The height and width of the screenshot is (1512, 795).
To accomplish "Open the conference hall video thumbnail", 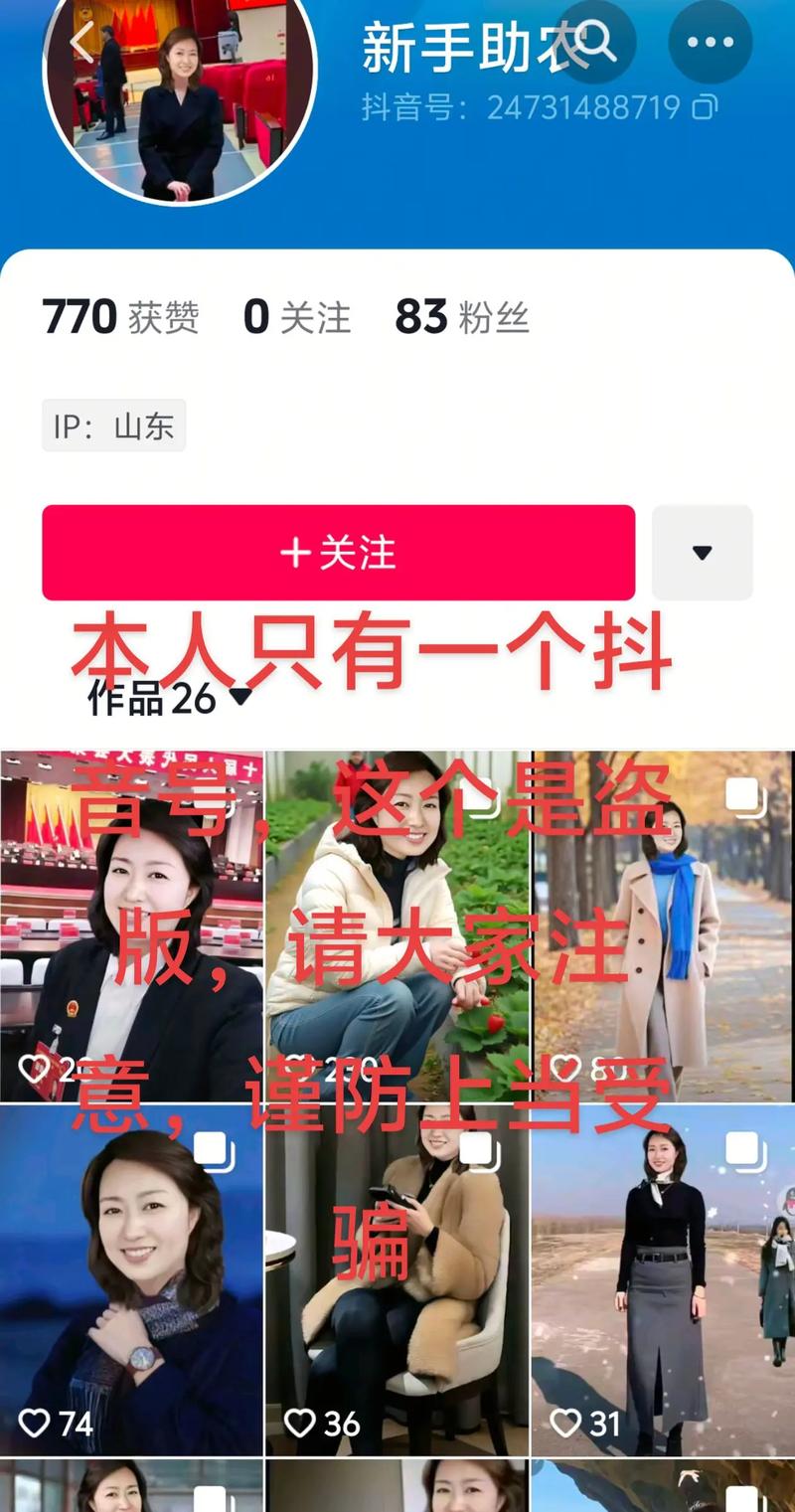I will pyautogui.click(x=131, y=924).
